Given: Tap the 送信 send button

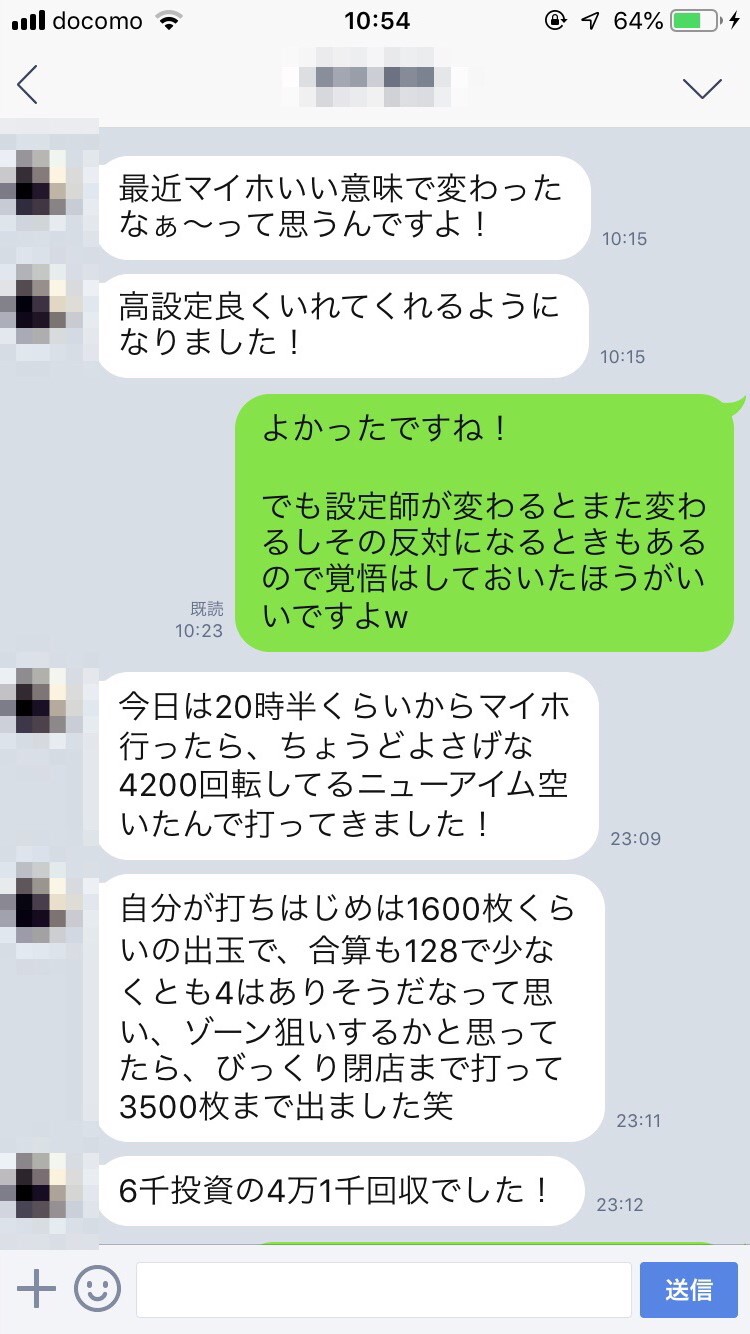Looking at the screenshot, I should [x=688, y=1289].
